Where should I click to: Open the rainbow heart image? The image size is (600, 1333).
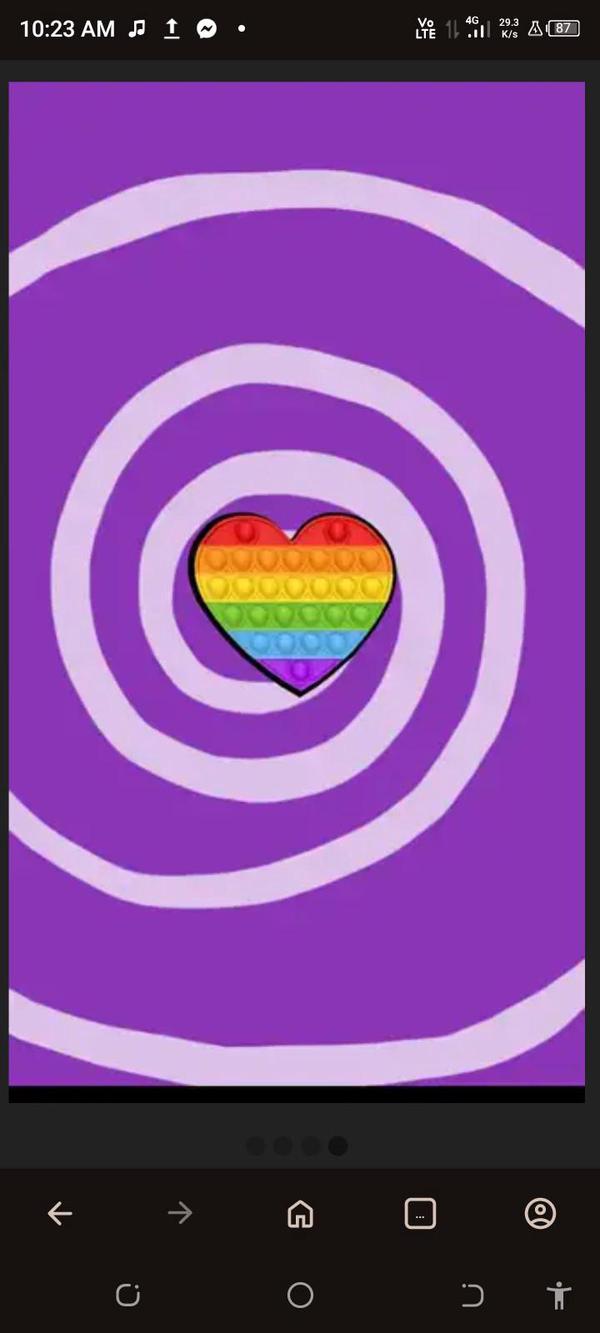click(292, 600)
